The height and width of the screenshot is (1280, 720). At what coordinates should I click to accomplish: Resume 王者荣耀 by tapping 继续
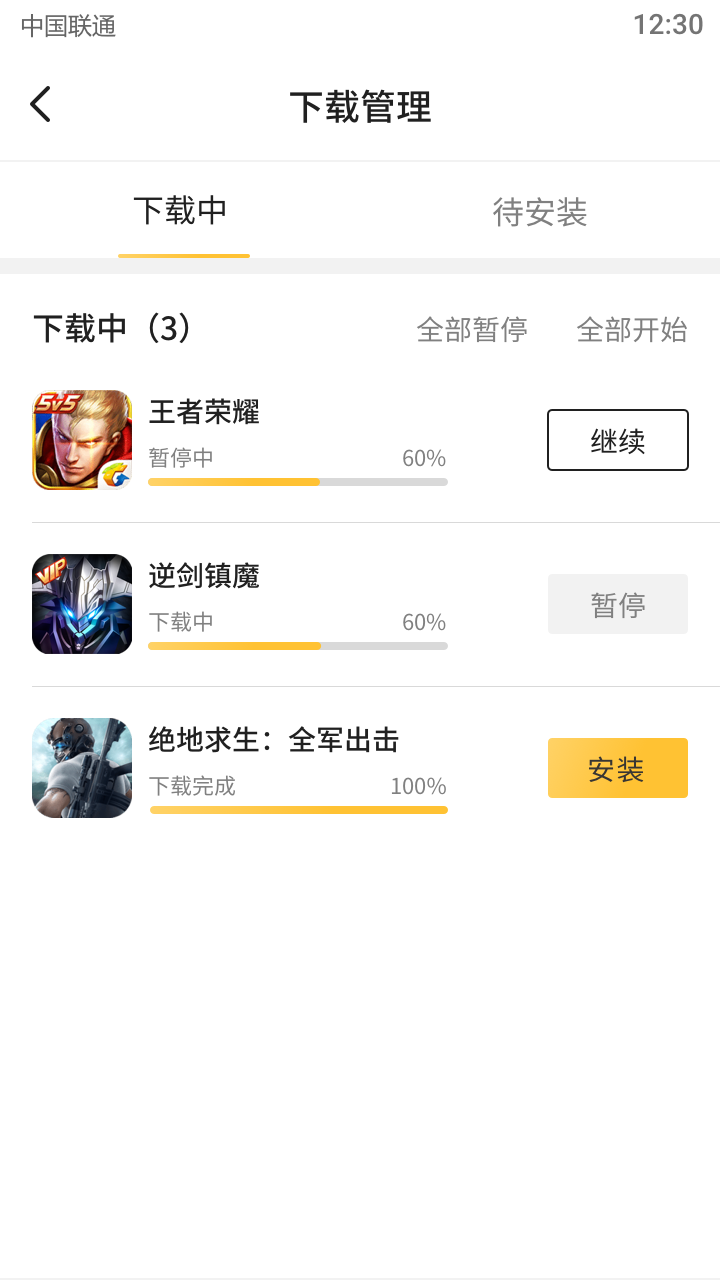click(617, 440)
